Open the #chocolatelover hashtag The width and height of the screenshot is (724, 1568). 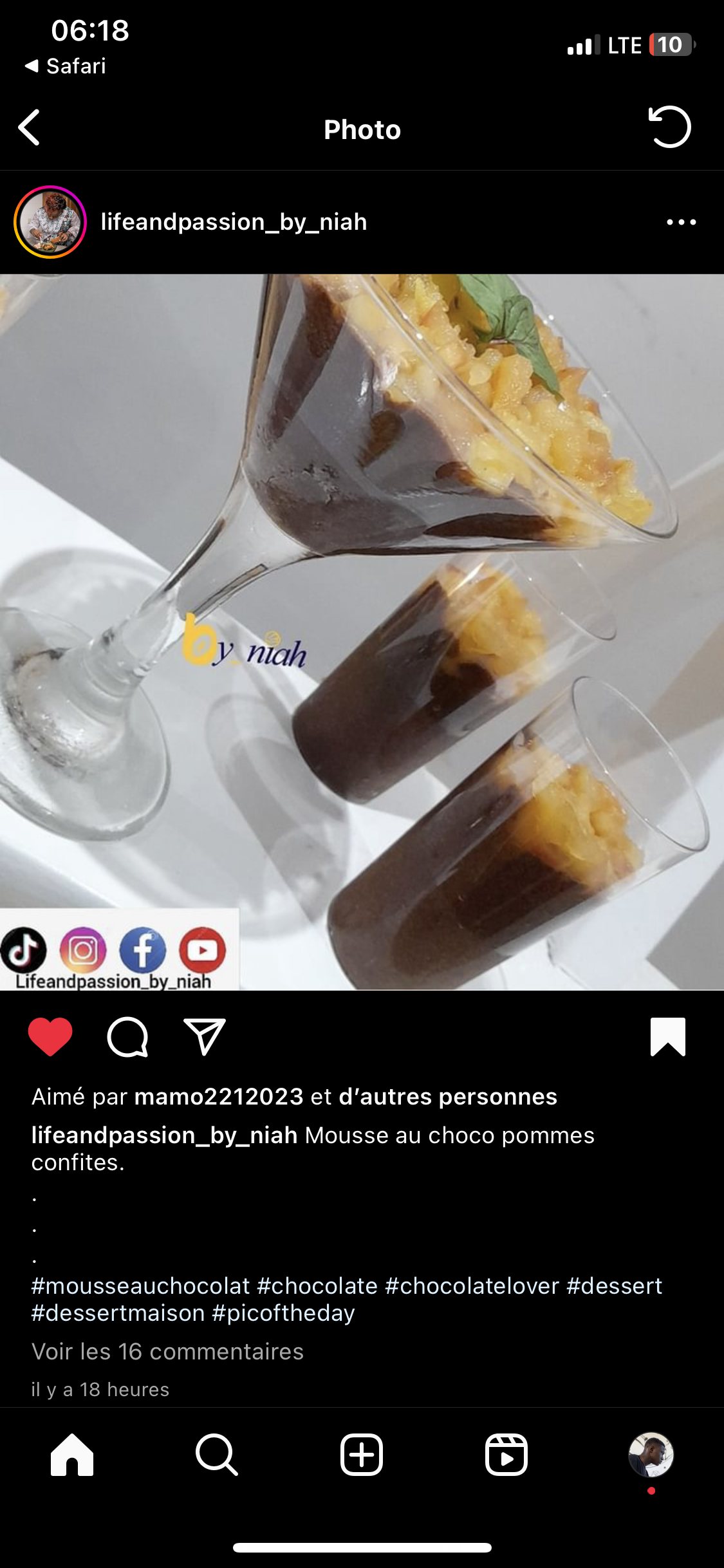472,1286
